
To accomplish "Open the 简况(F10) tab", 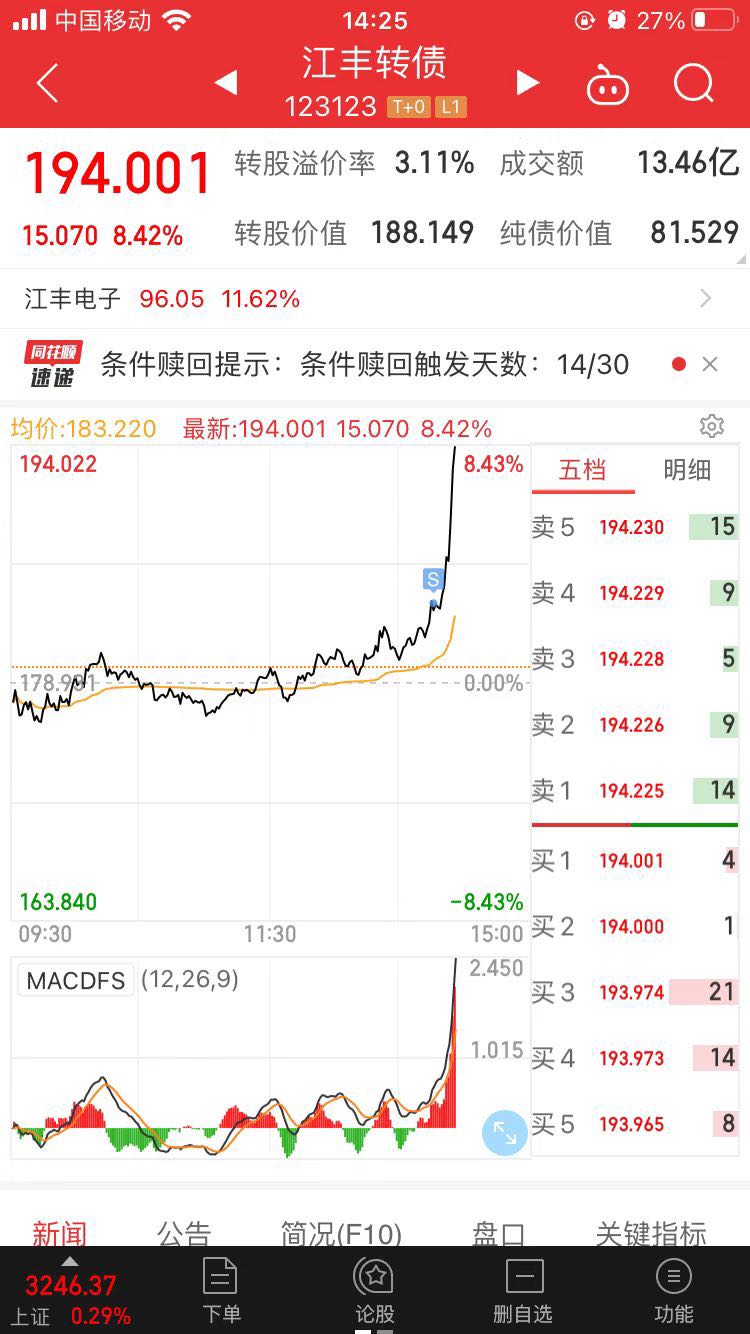I will 341,1234.
